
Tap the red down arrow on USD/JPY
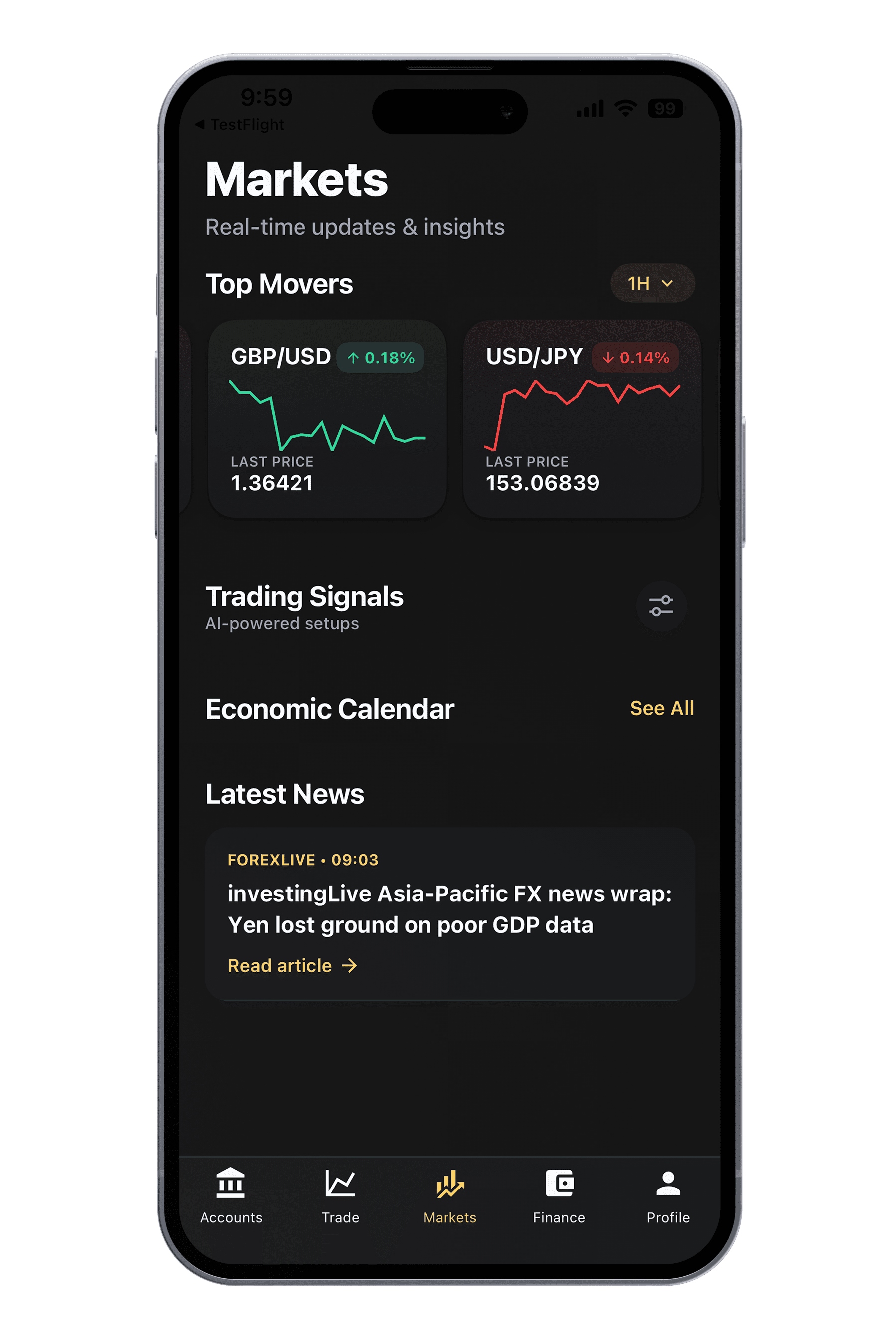pos(608,358)
